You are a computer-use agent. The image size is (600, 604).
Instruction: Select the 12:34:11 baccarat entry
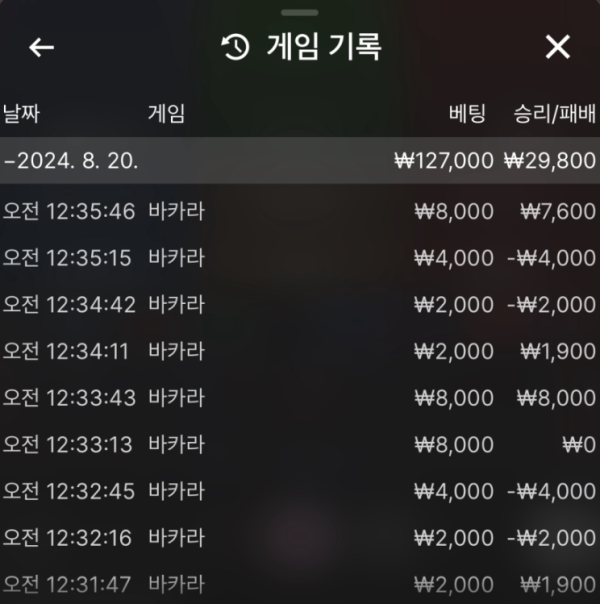300,351
